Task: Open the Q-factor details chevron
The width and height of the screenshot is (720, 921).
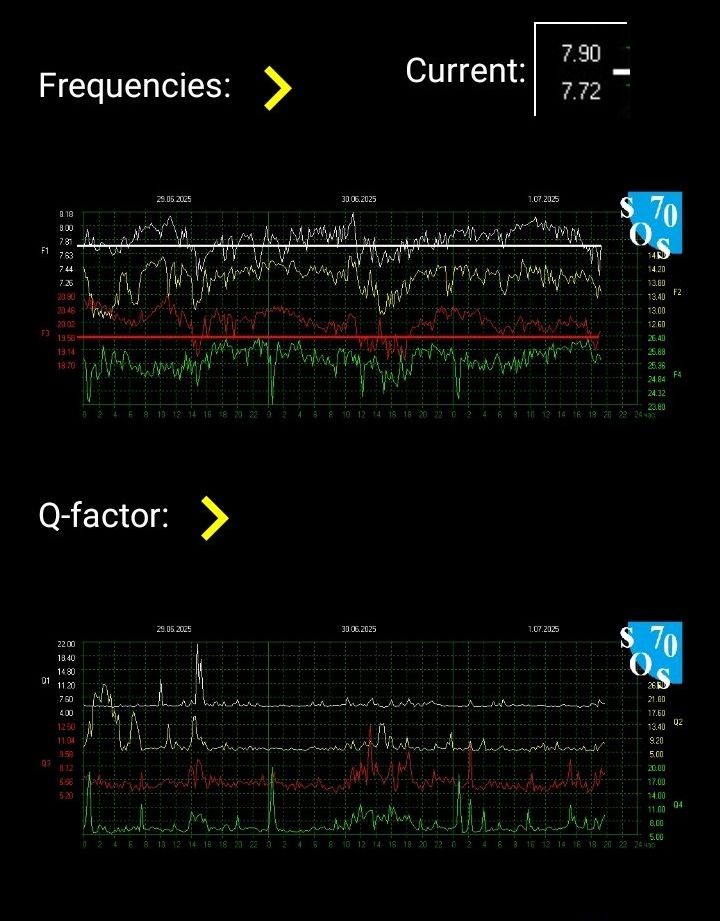Action: click(214, 518)
